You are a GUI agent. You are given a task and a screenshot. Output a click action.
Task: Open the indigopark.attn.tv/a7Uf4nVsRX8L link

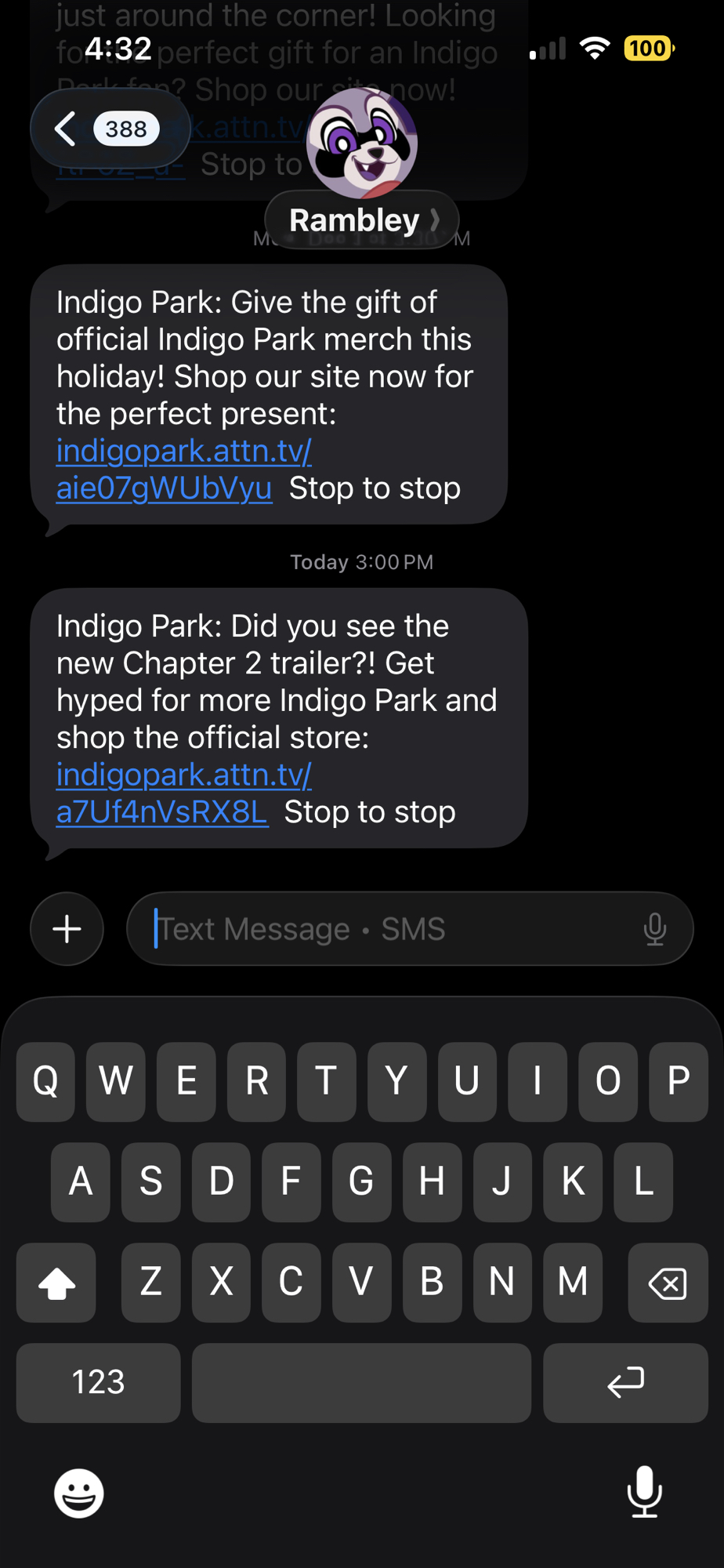[x=183, y=793]
